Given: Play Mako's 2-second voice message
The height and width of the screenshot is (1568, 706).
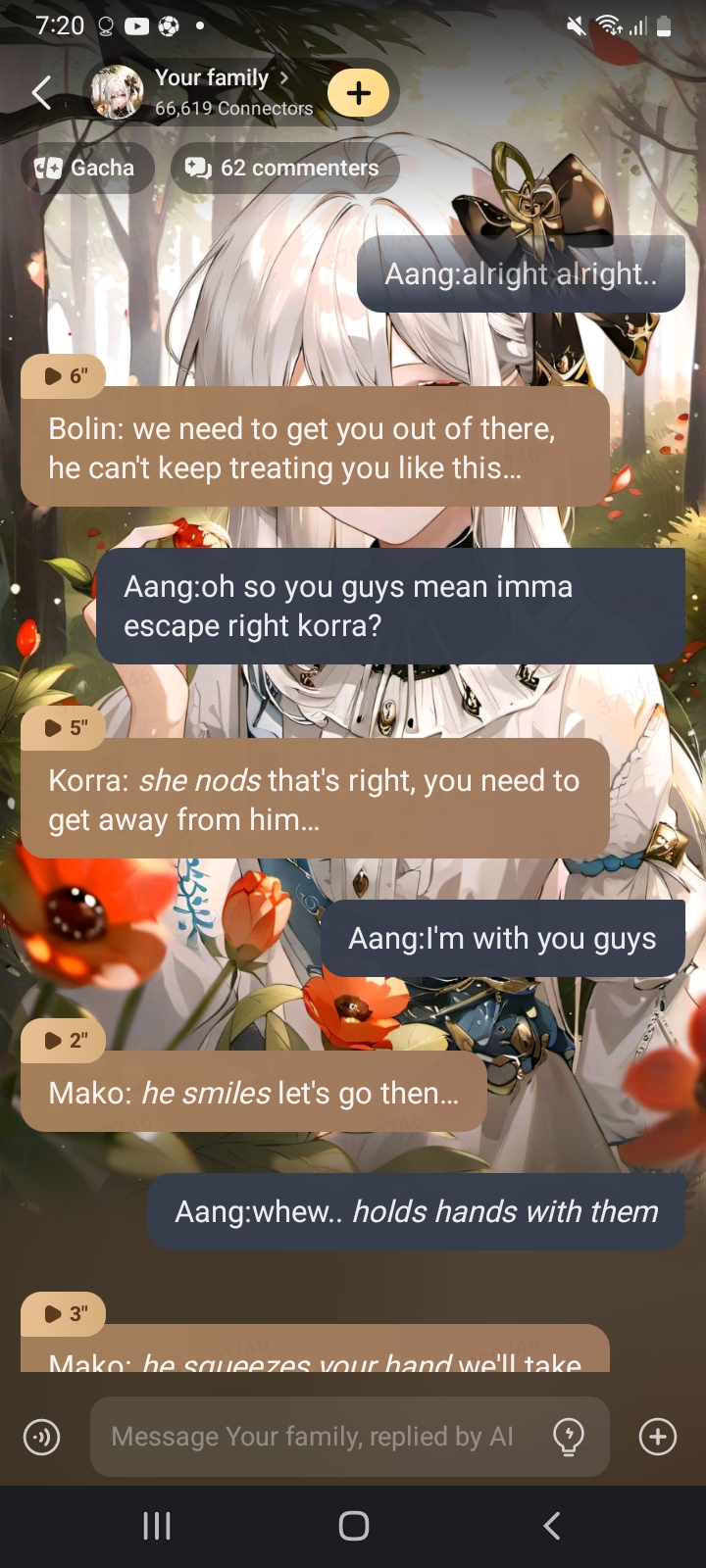Looking at the screenshot, I should click(65, 1041).
